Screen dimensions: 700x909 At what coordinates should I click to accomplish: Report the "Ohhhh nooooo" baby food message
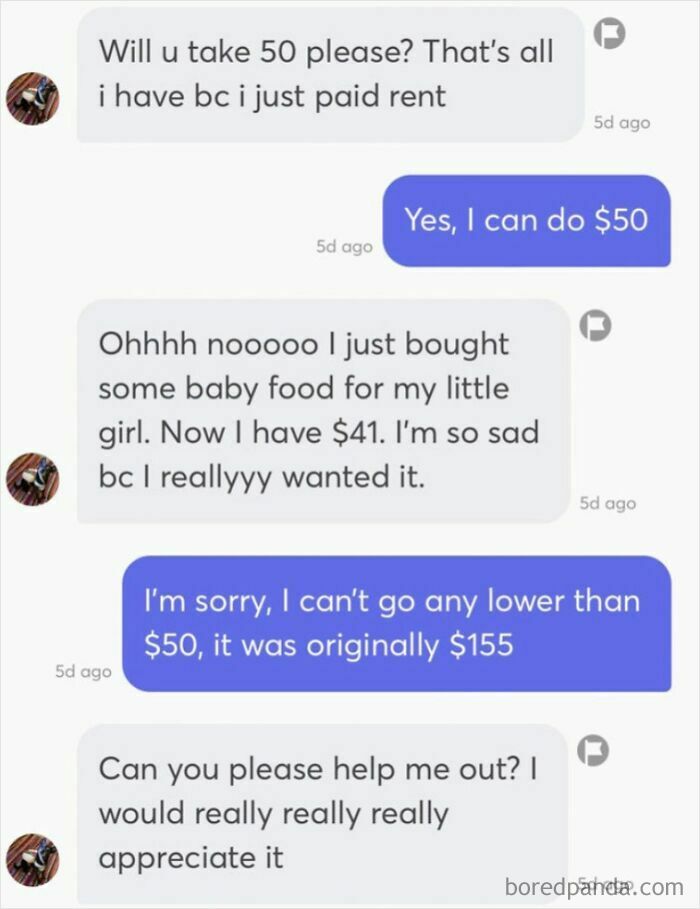[596, 325]
